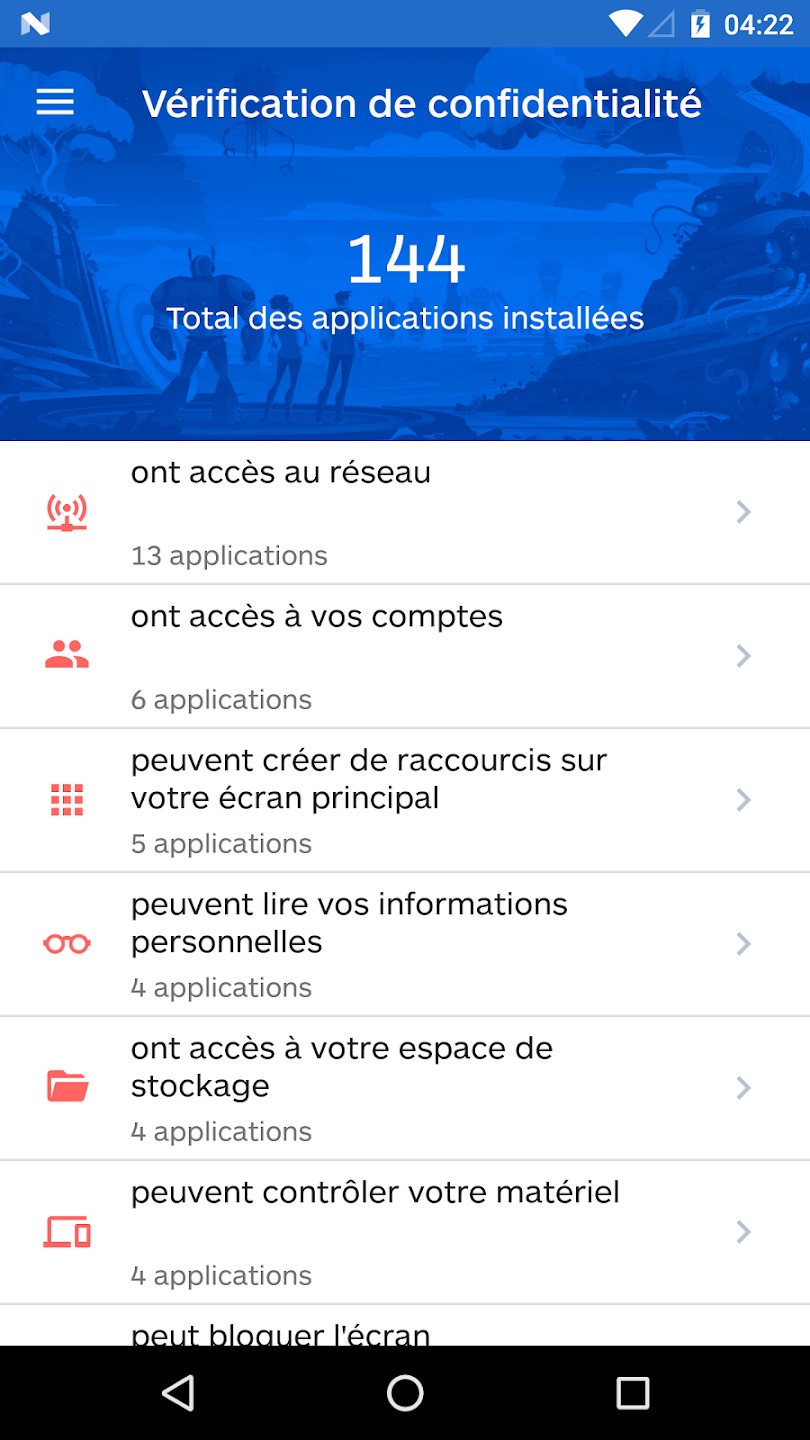View apps with access to your accounts

click(405, 656)
